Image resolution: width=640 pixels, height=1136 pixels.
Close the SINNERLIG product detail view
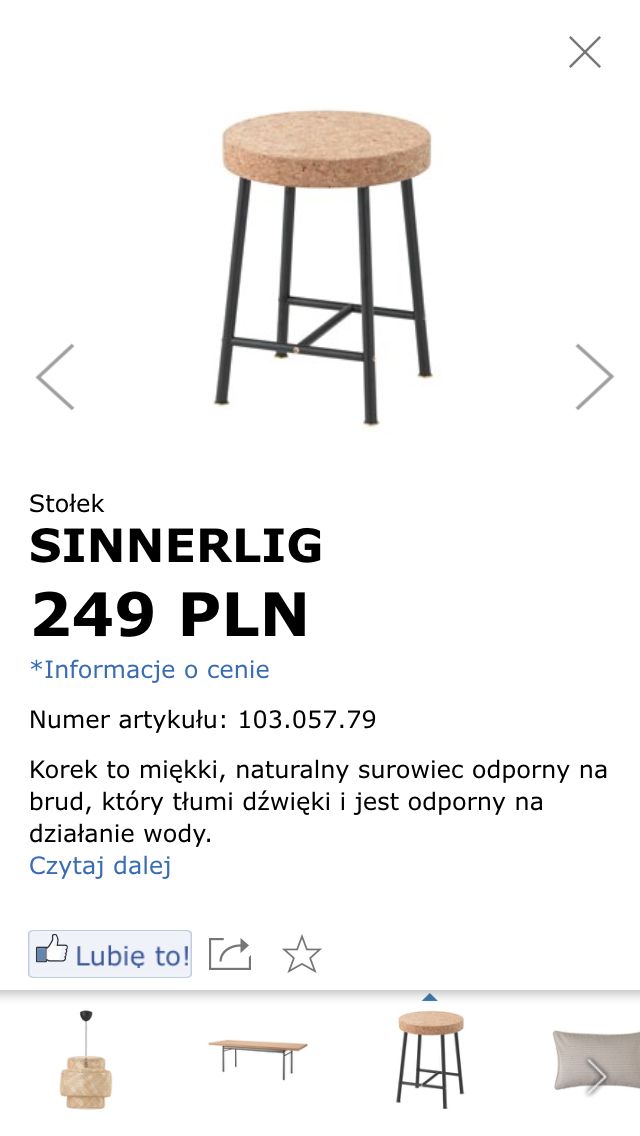point(584,52)
